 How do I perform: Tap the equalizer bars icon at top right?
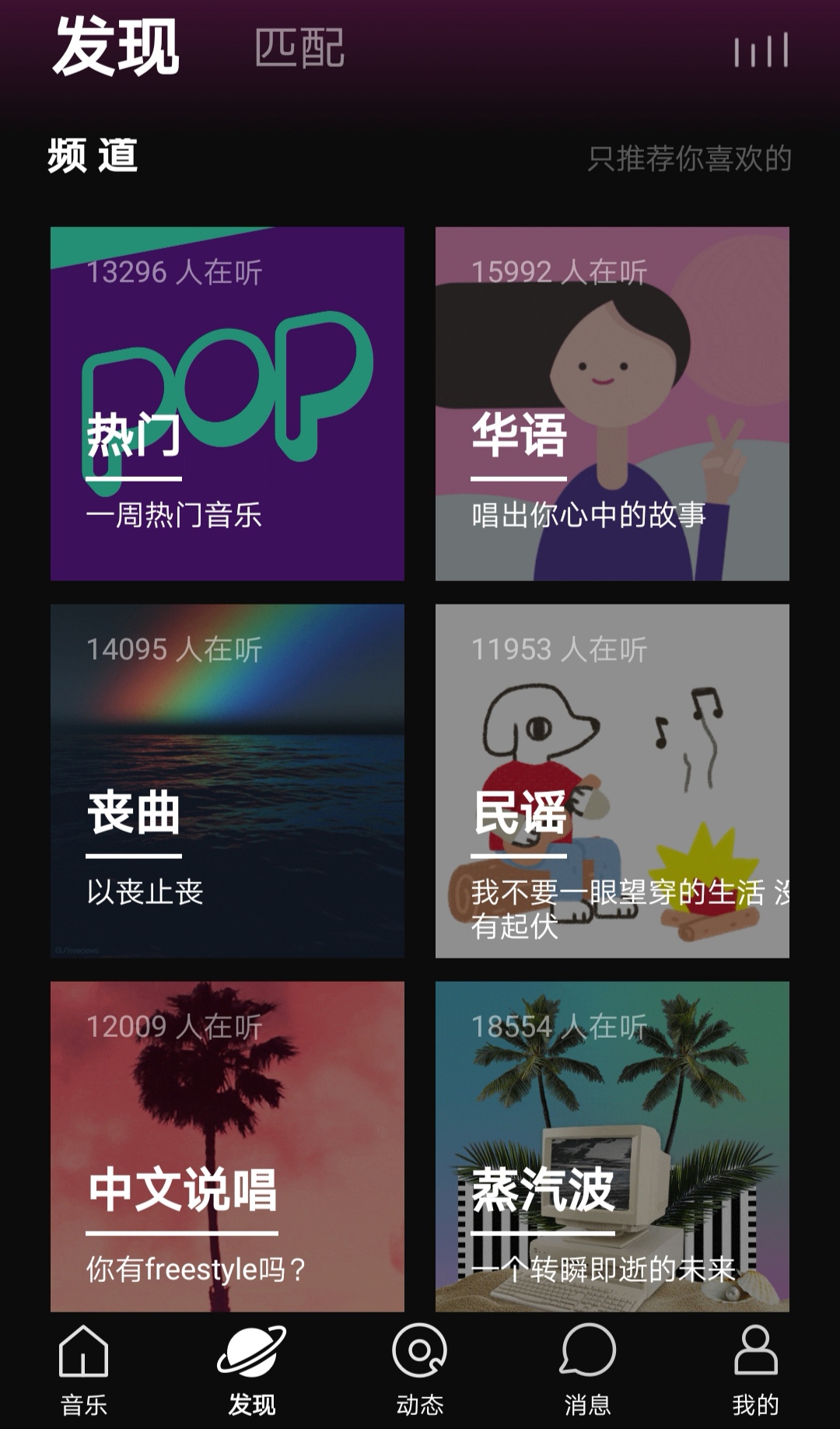[x=760, y=51]
